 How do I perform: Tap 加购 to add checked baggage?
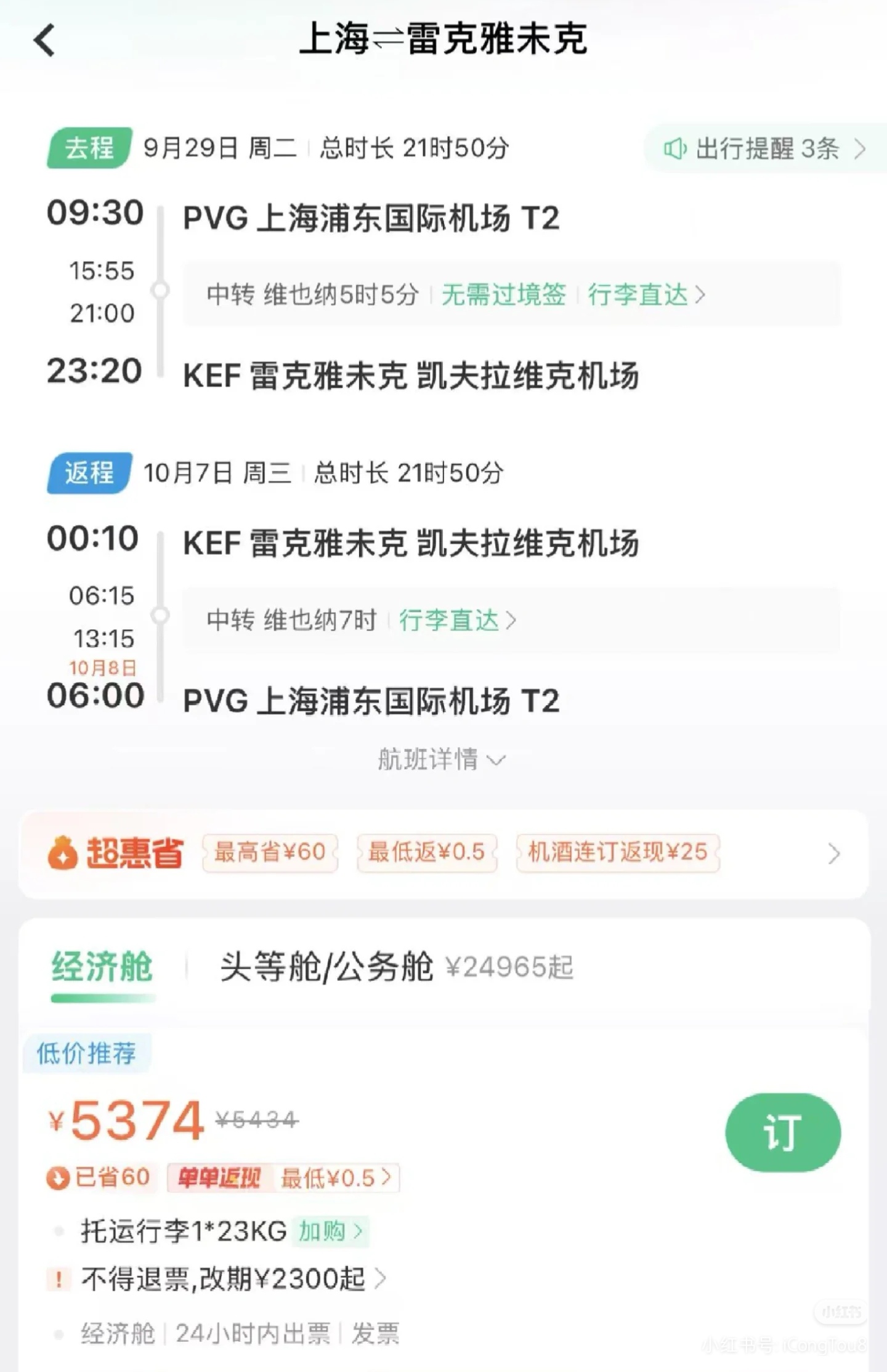pos(330,1232)
